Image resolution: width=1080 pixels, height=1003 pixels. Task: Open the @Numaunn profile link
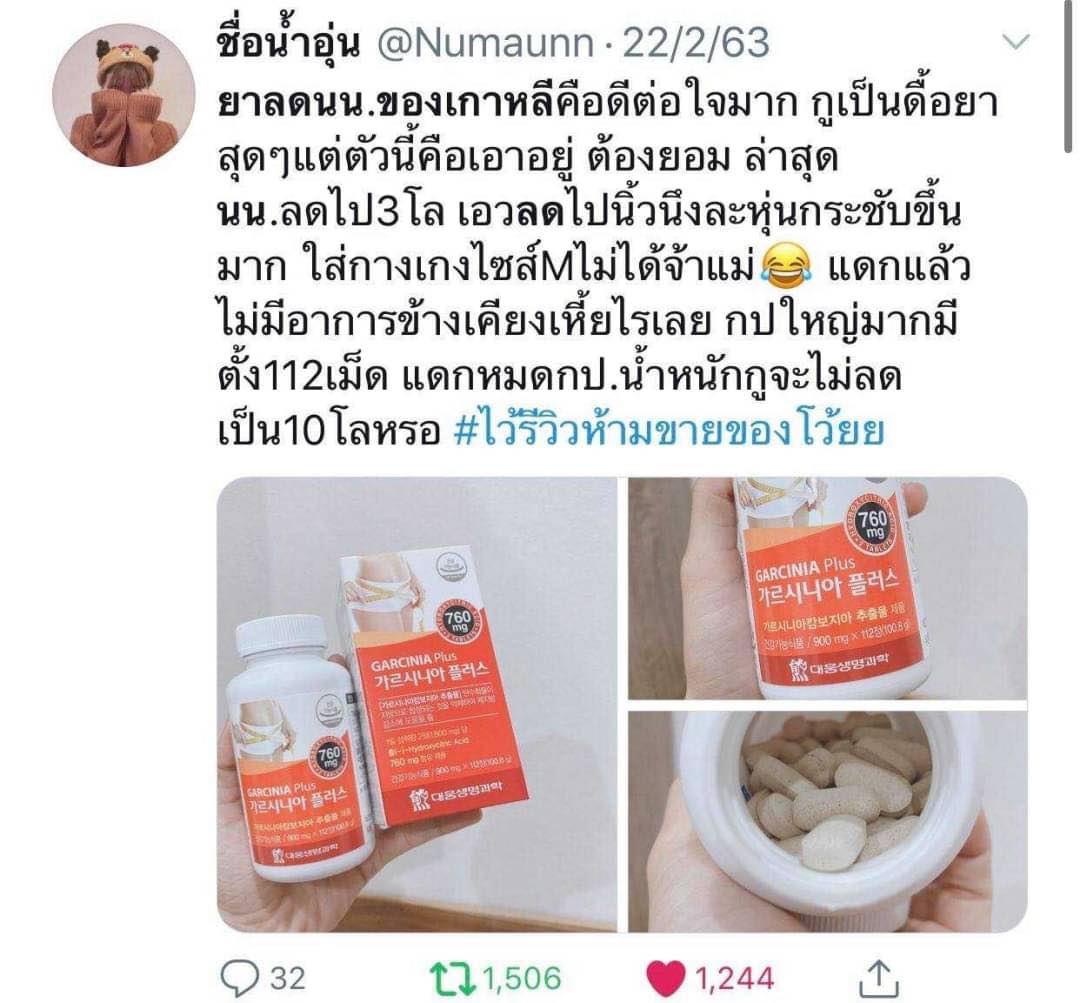click(x=492, y=42)
